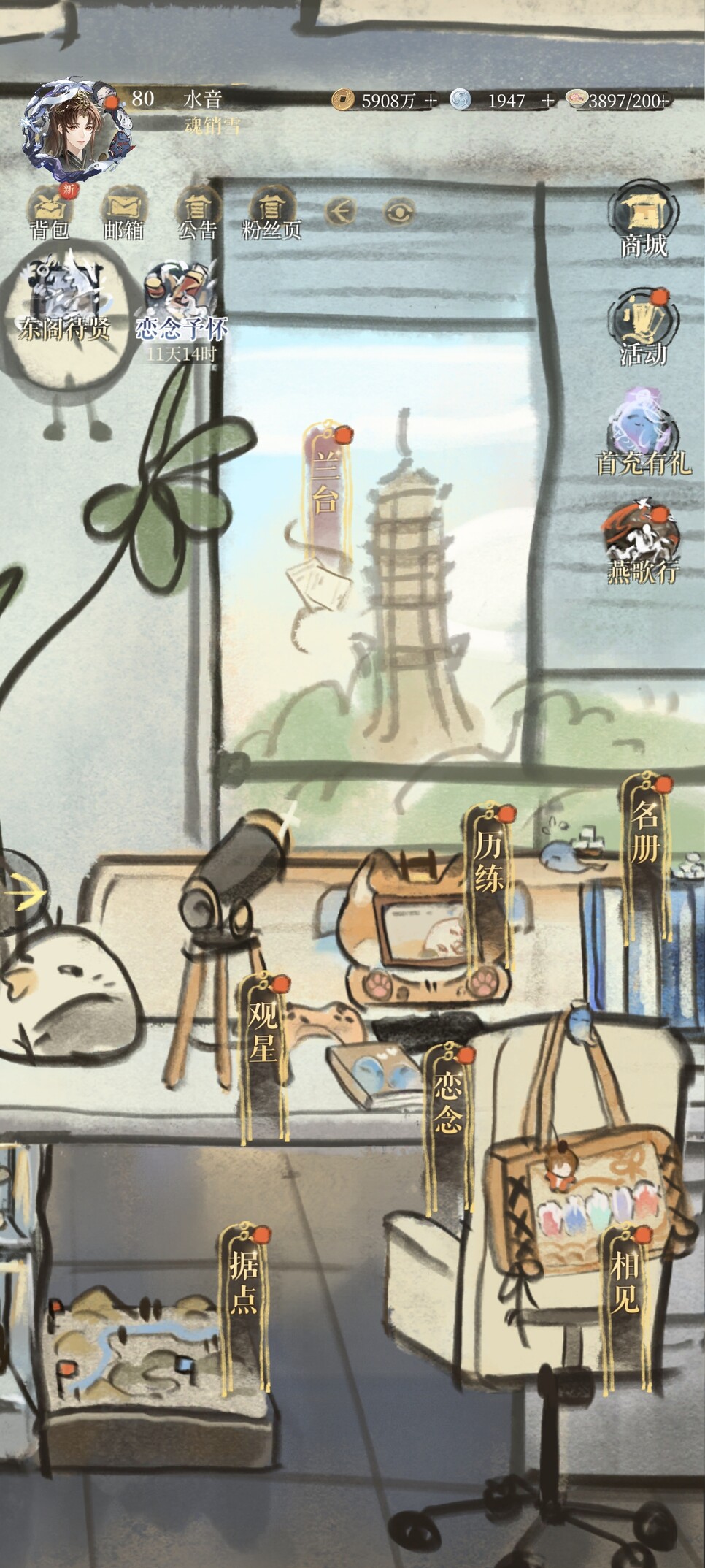Viewport: 705px width, 1568px height.
Task: Open the 背包 backpack icon
Action: point(49,213)
